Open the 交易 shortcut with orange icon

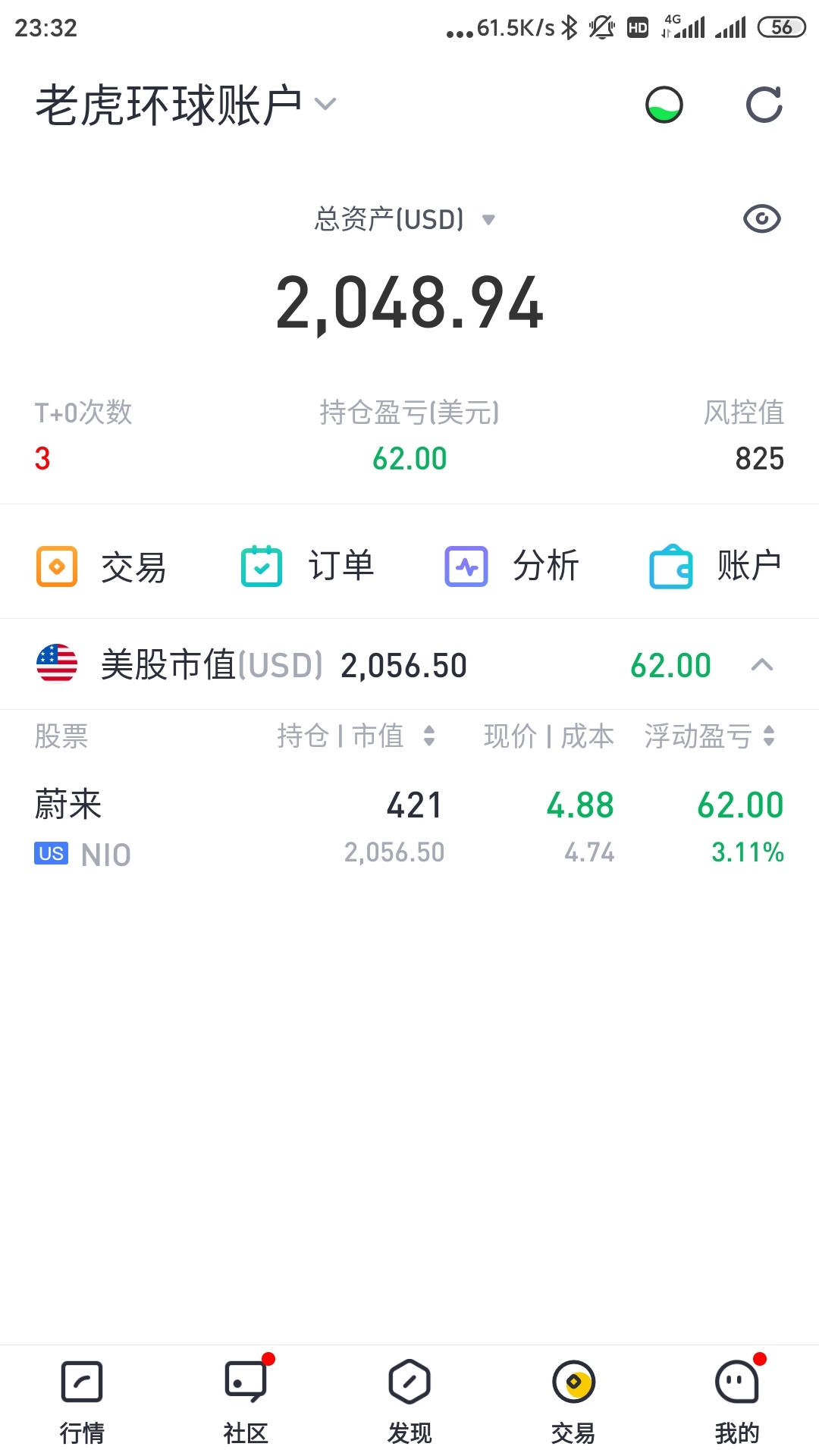point(102,566)
